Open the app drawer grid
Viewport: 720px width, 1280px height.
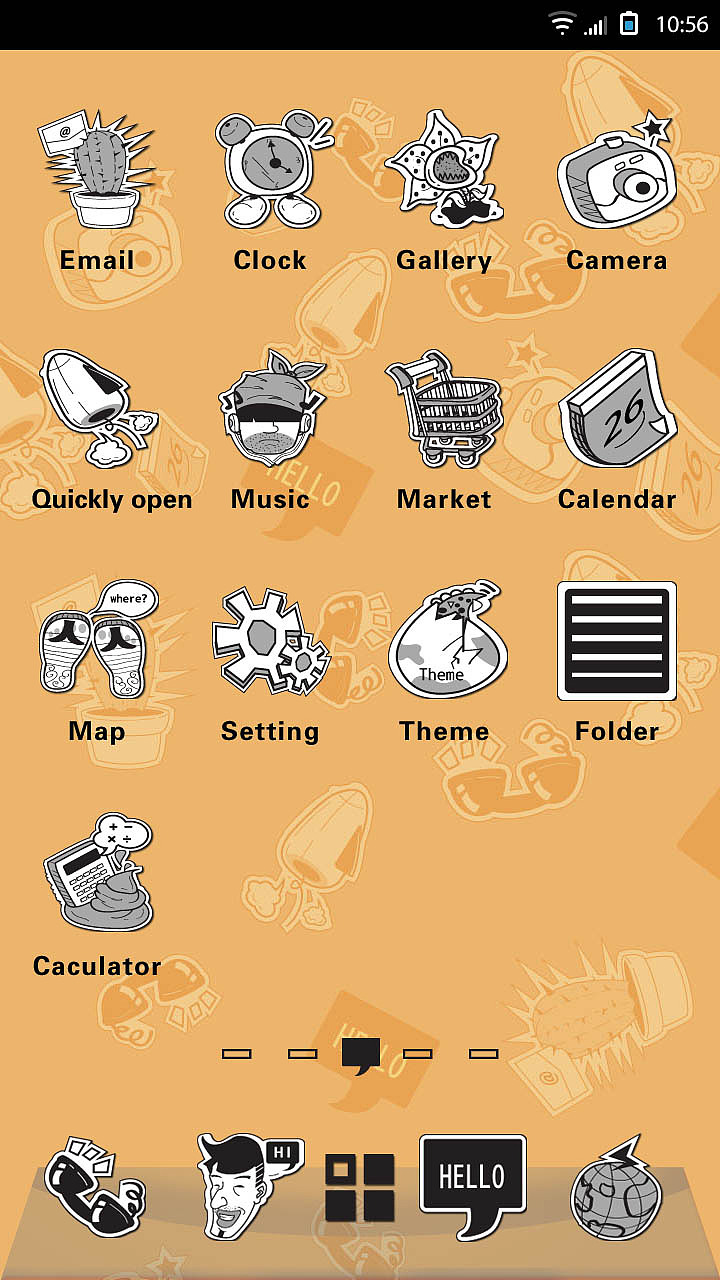pyautogui.click(x=360, y=1188)
